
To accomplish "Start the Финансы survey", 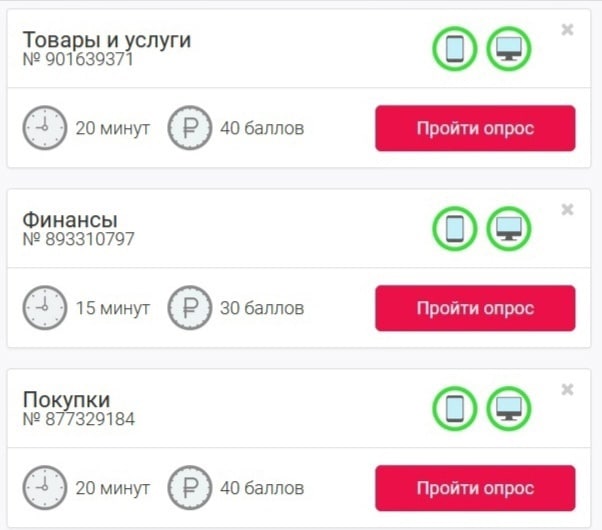I will coord(475,308).
